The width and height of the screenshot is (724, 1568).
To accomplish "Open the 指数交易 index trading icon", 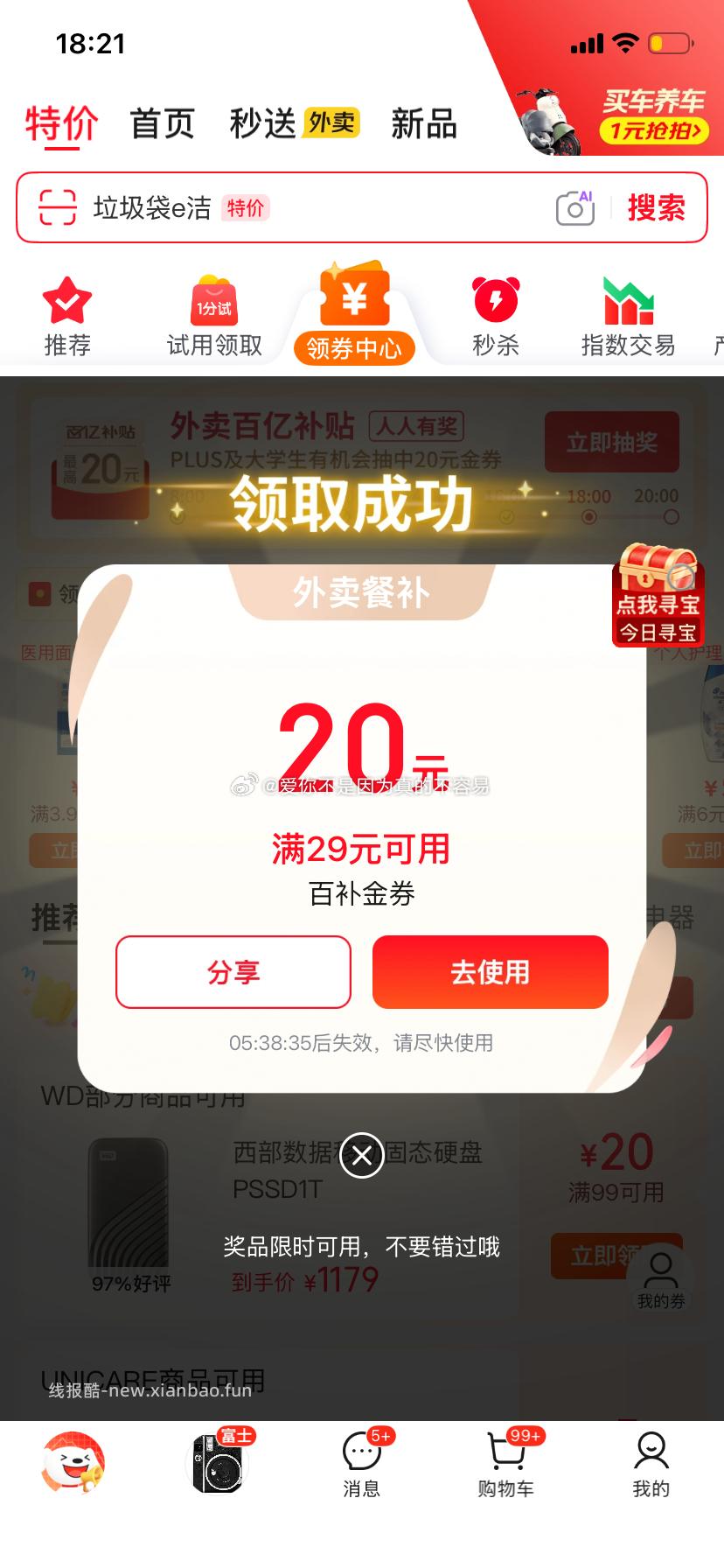I will coord(627,302).
